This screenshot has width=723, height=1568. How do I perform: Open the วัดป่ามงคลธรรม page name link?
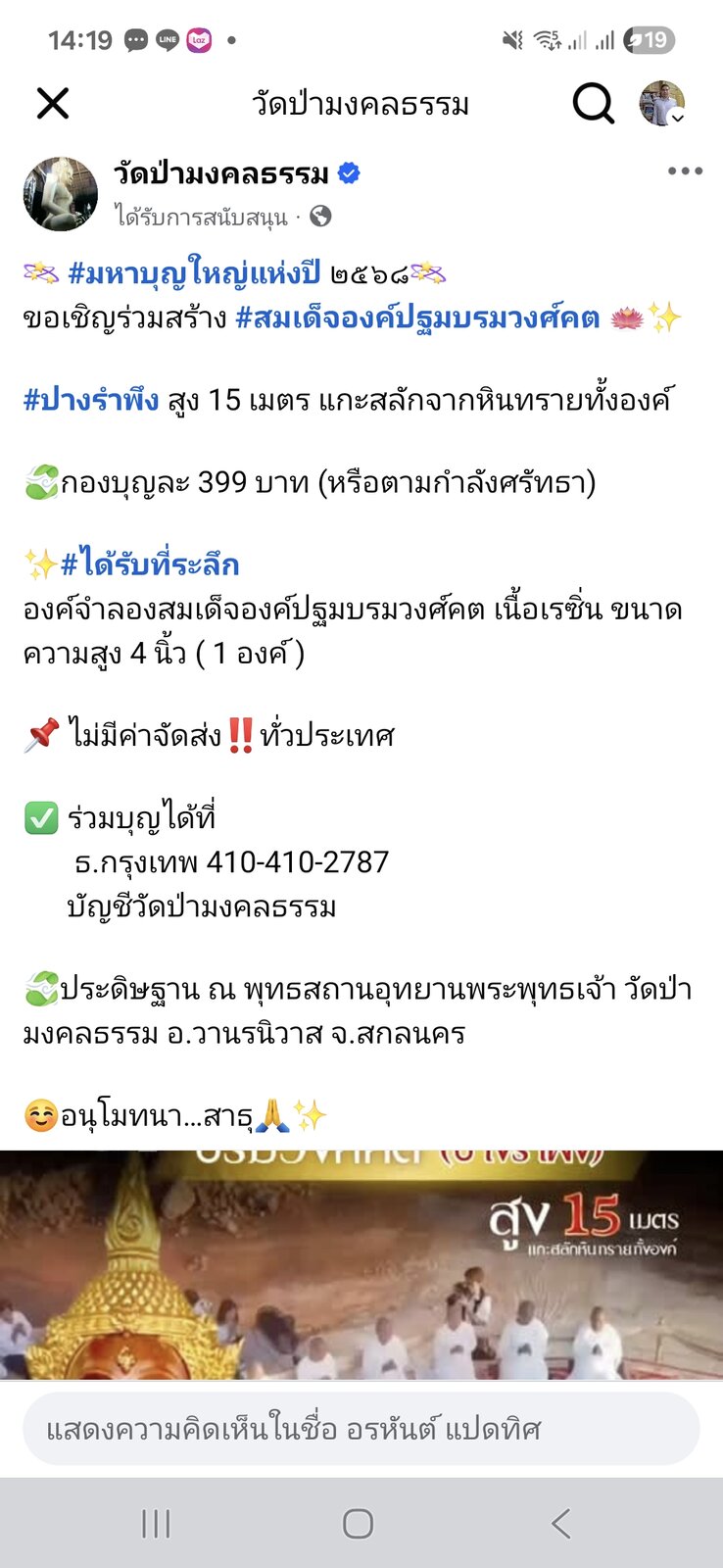pyautogui.click(x=221, y=173)
